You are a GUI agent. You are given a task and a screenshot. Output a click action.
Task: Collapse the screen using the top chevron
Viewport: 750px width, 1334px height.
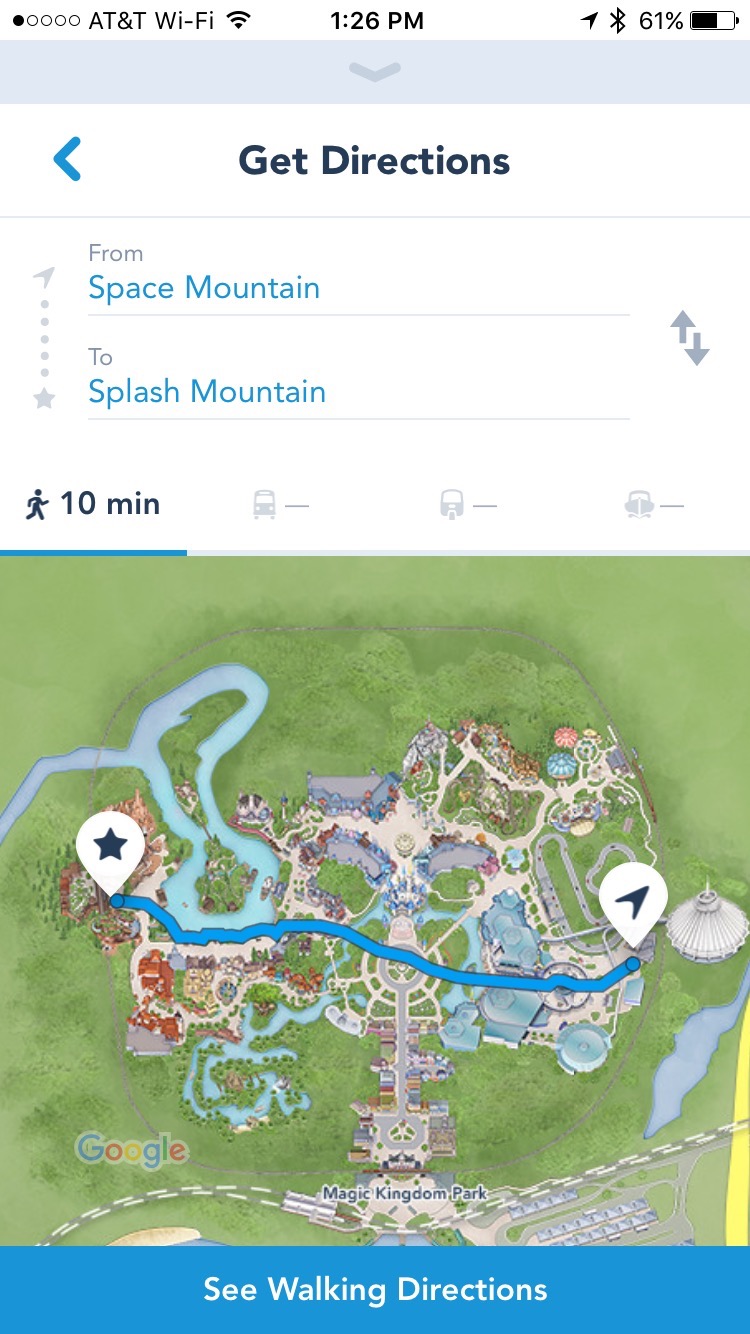click(375, 70)
